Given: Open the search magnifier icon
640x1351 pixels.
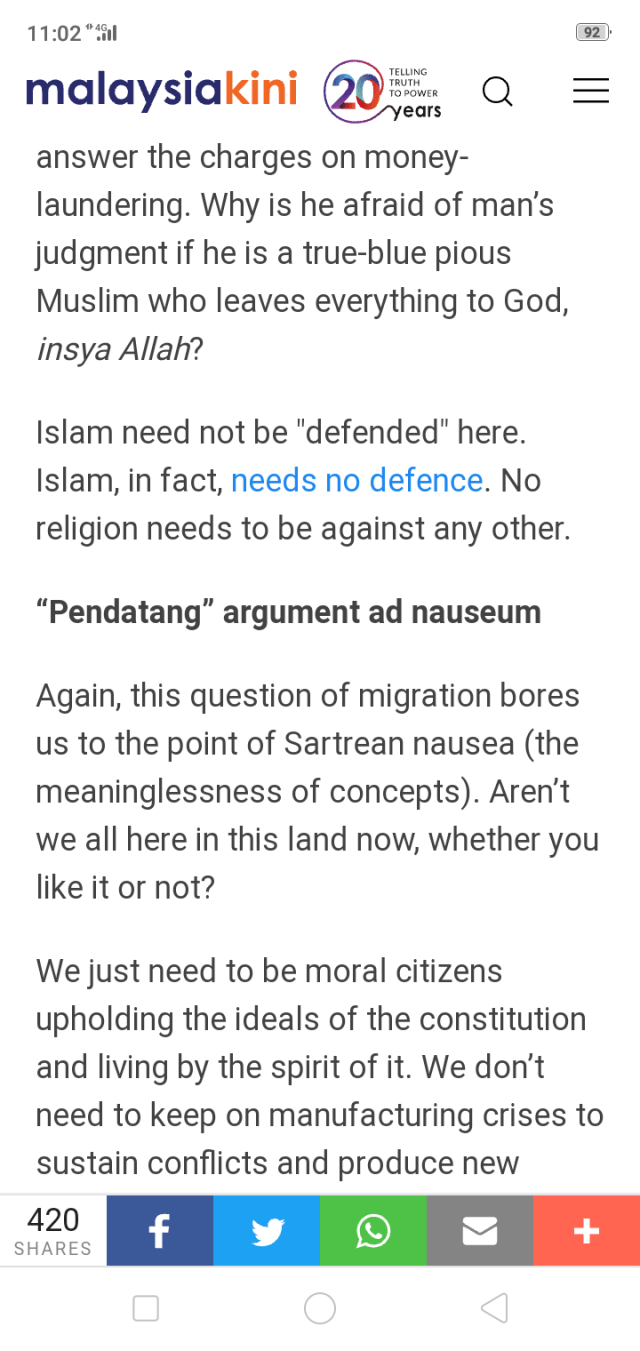Looking at the screenshot, I should pos(497,92).
